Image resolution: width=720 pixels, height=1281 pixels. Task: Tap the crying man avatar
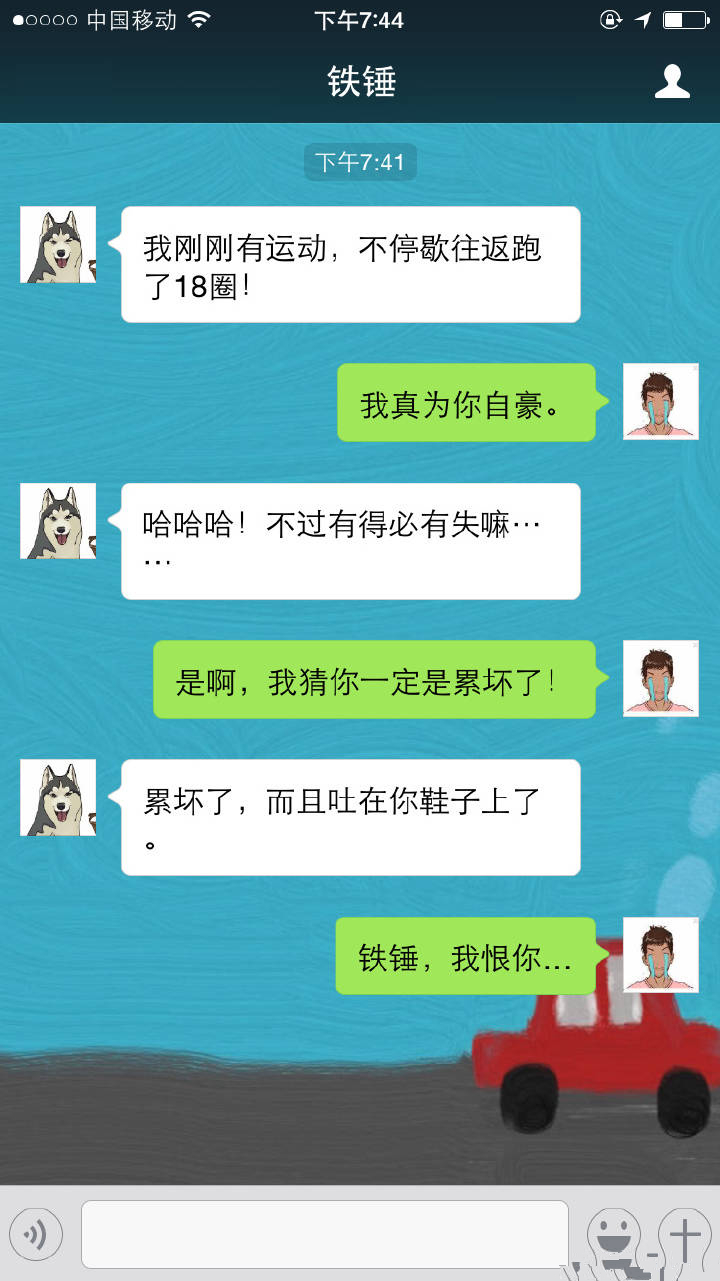coord(661,401)
